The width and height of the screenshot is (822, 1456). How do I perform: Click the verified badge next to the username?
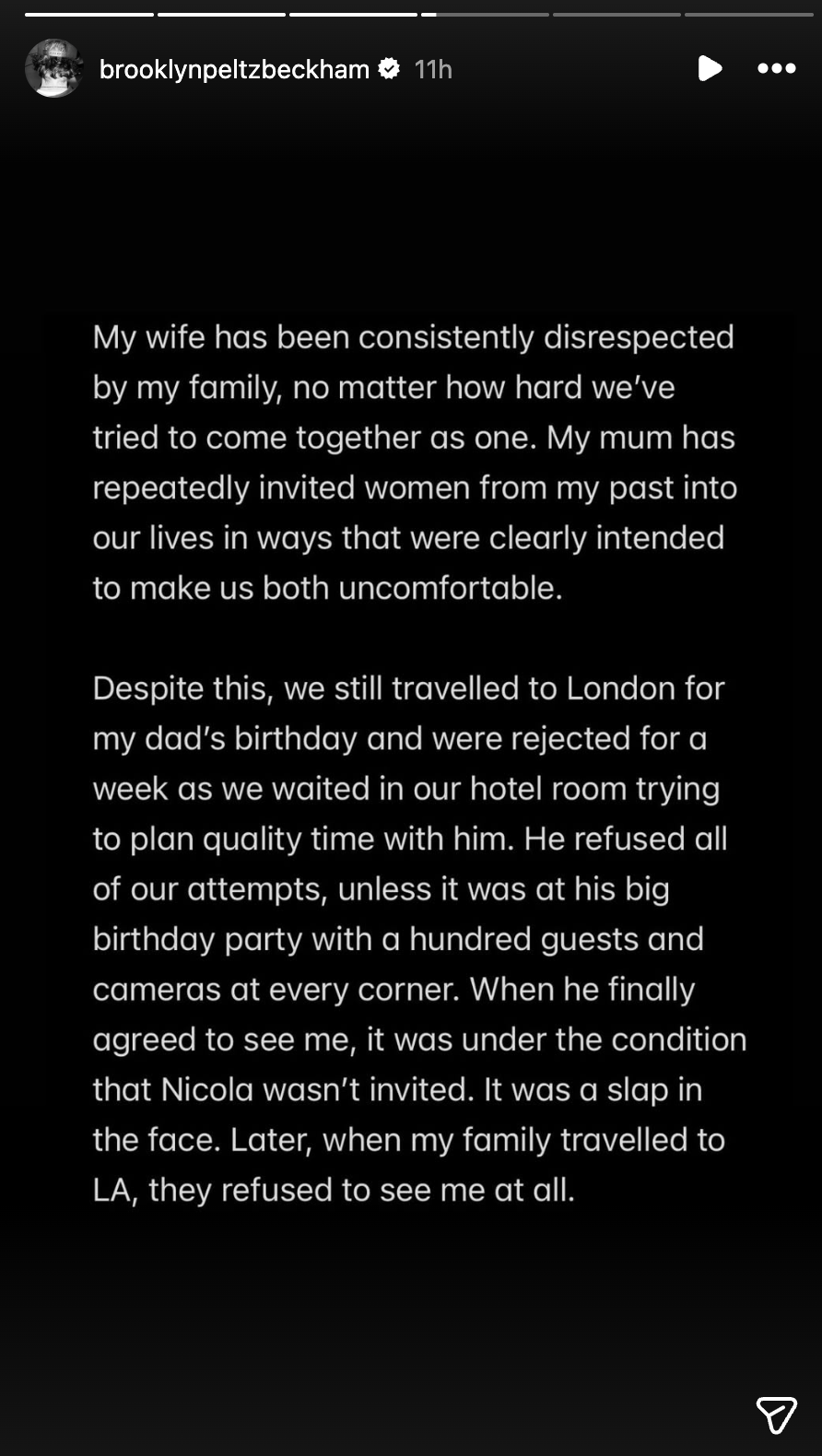click(389, 68)
